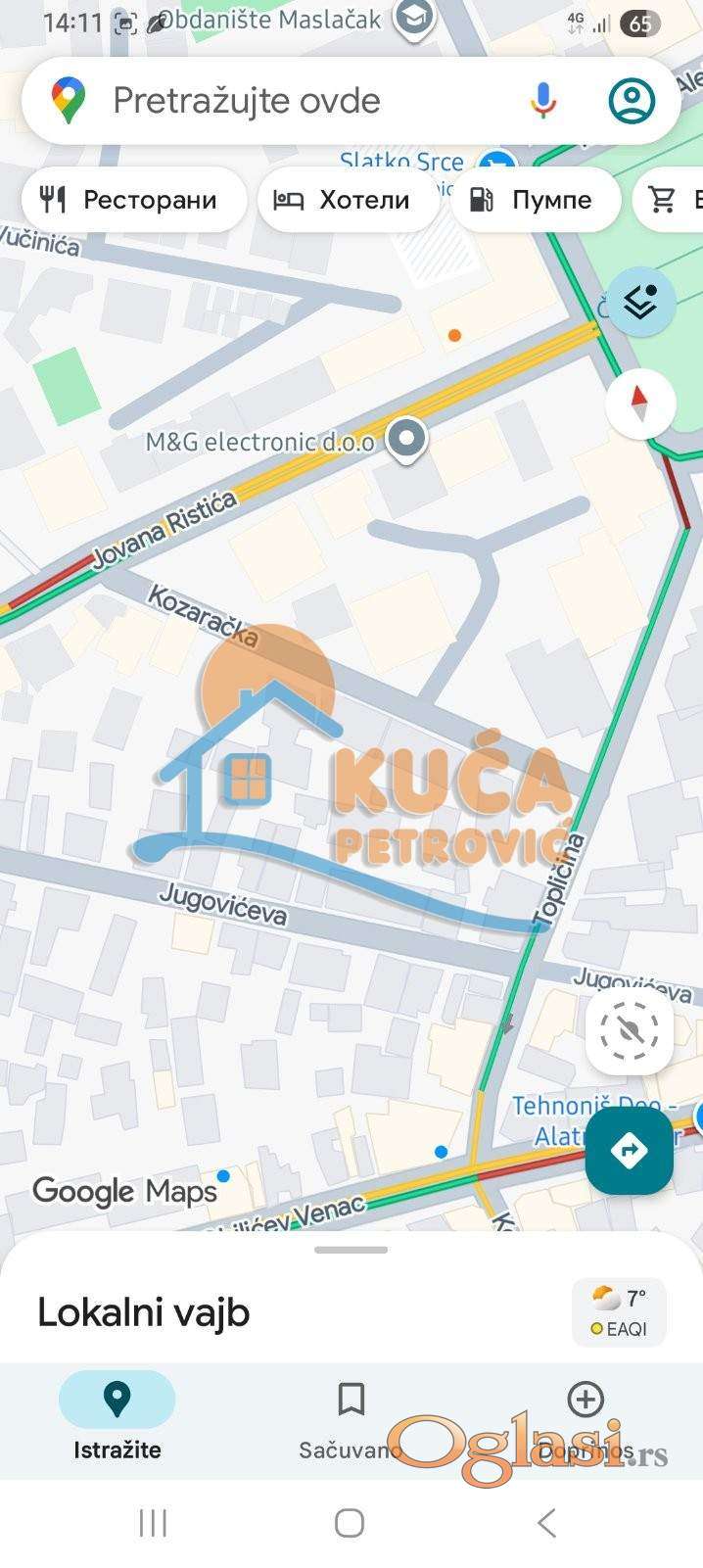
Task: Select the Пумпе chip
Action: click(534, 200)
